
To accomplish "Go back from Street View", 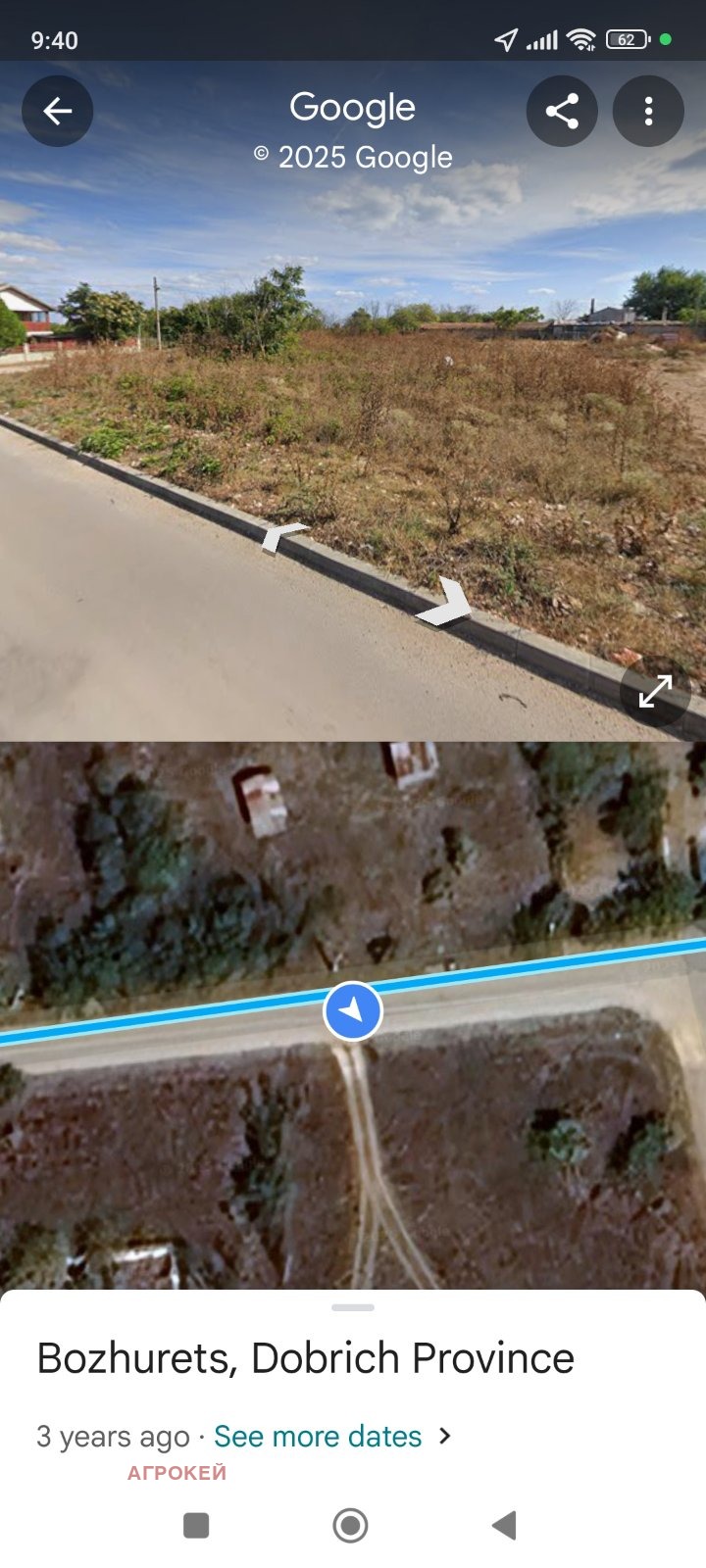I will click(x=58, y=112).
